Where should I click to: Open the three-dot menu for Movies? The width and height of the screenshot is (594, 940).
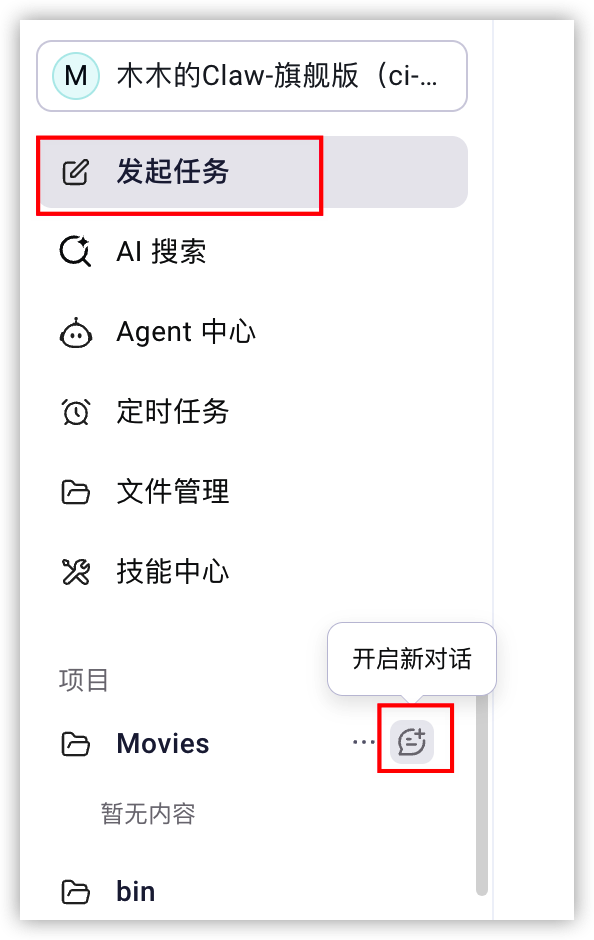click(363, 742)
